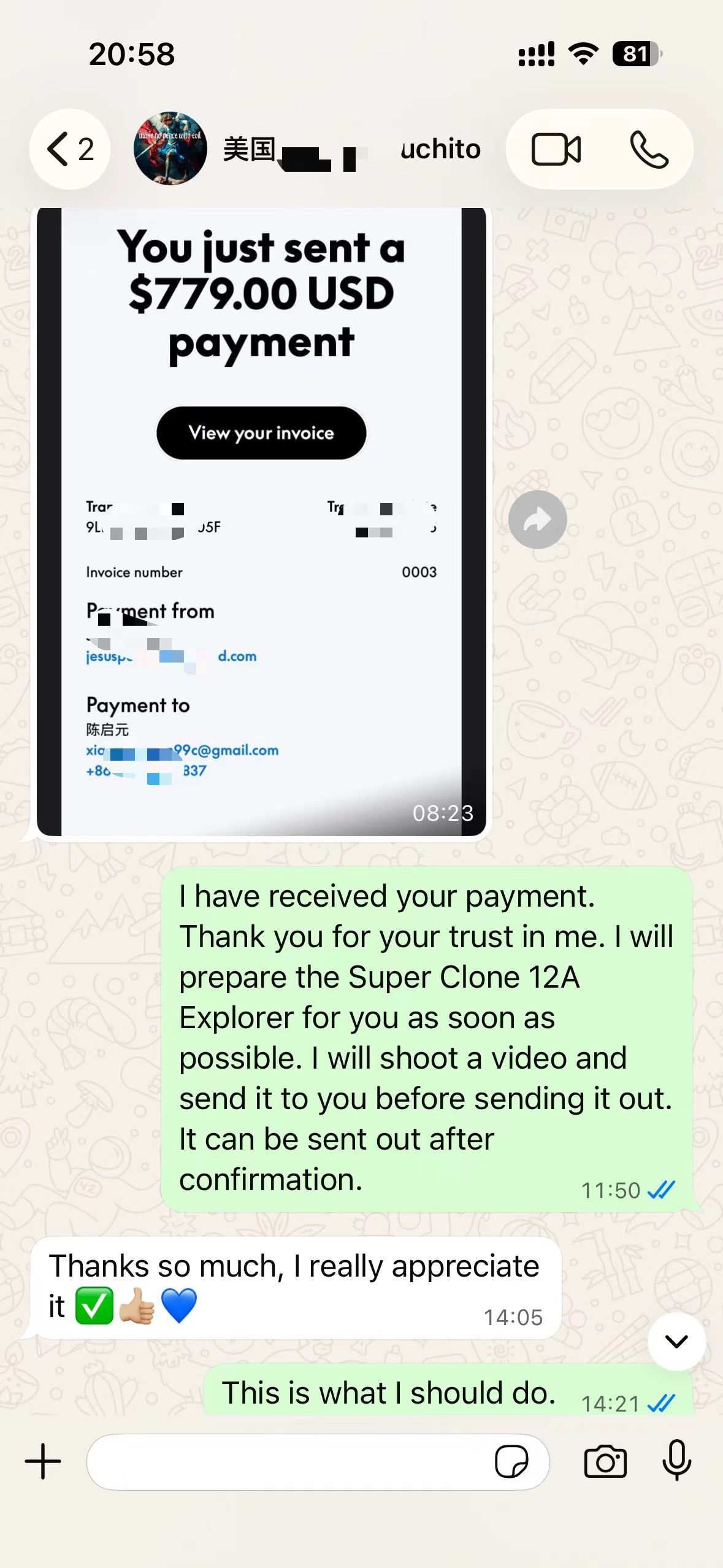Start a video call
This screenshot has width=723, height=1568.
[x=556, y=149]
